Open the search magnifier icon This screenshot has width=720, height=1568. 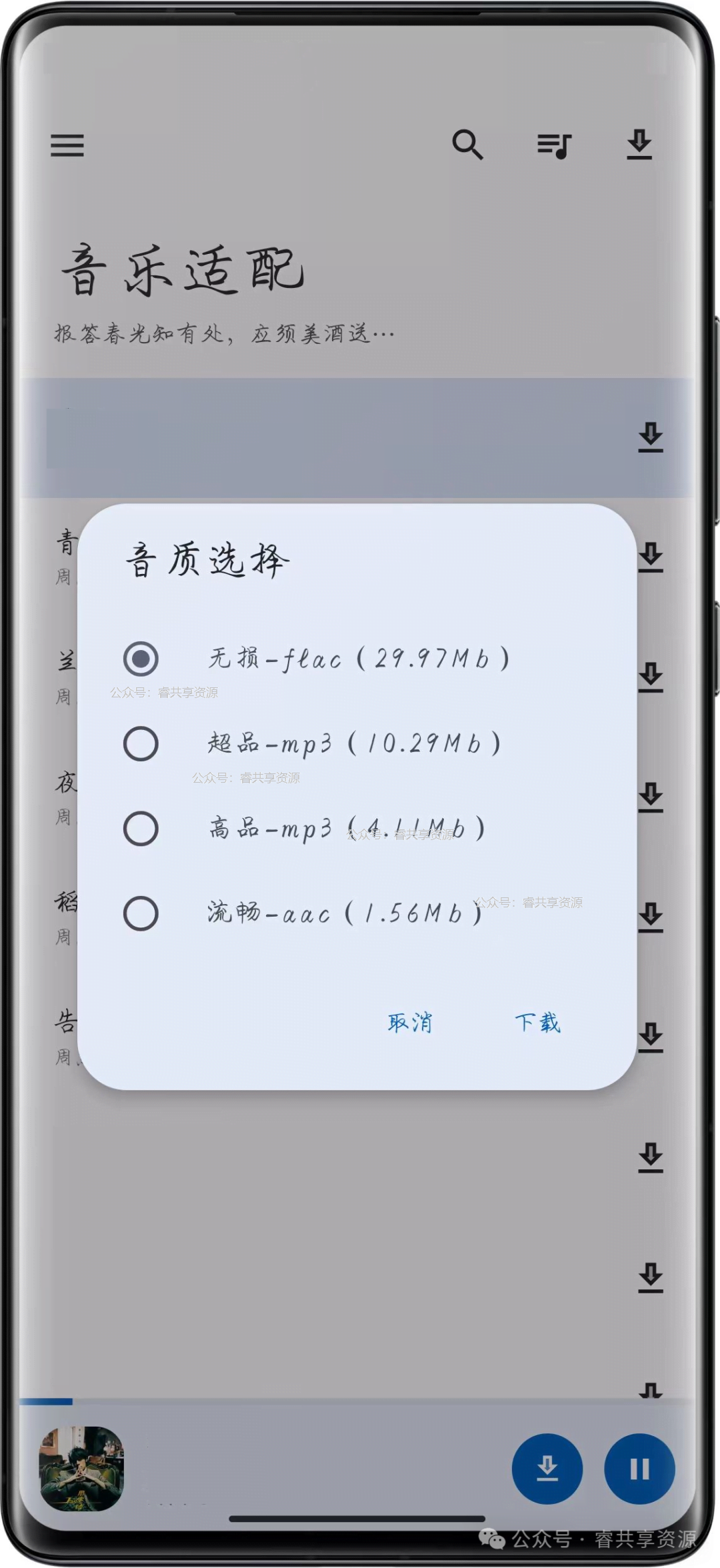(x=467, y=145)
